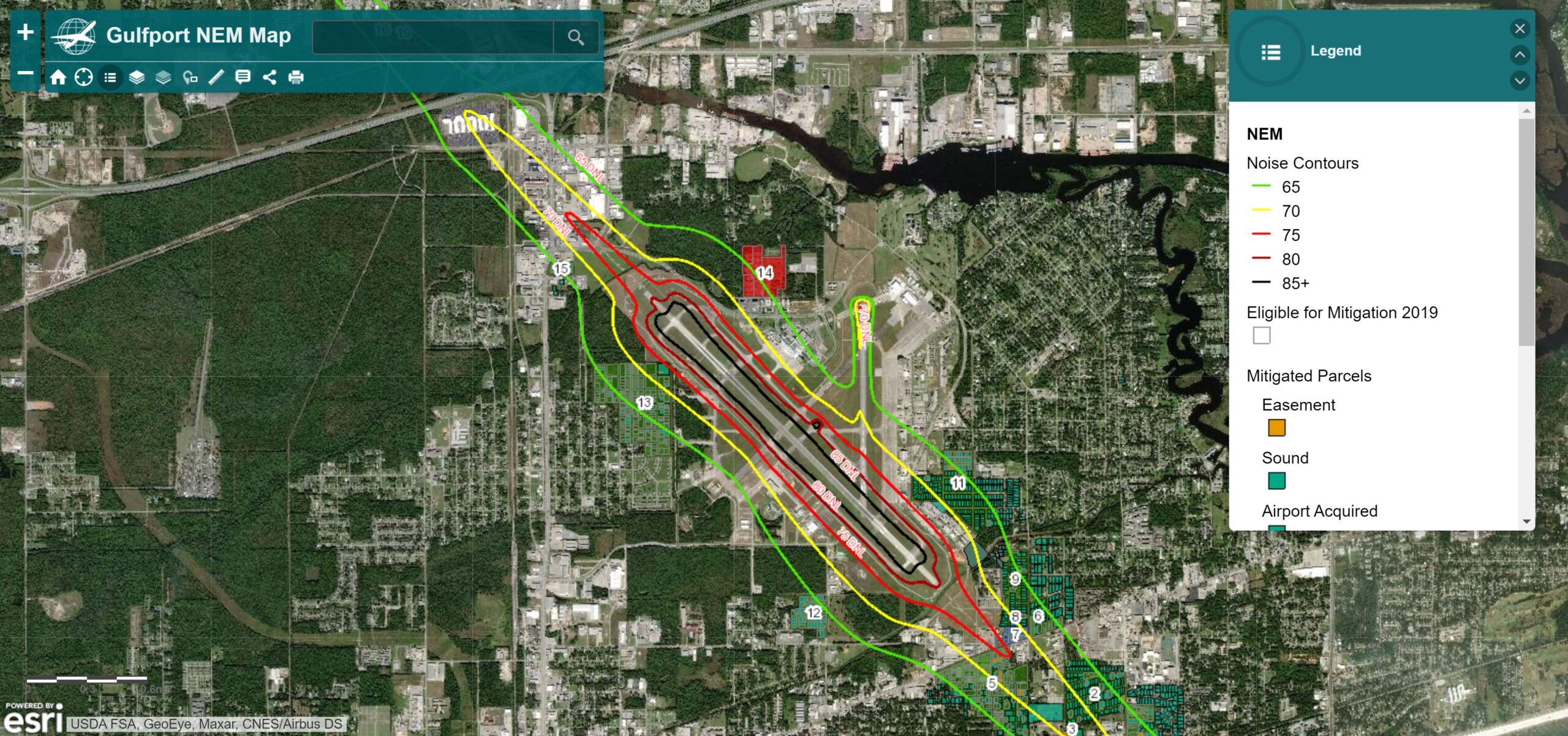The width and height of the screenshot is (1568, 736).
Task: Return to the default map extent
Action: coord(58,77)
